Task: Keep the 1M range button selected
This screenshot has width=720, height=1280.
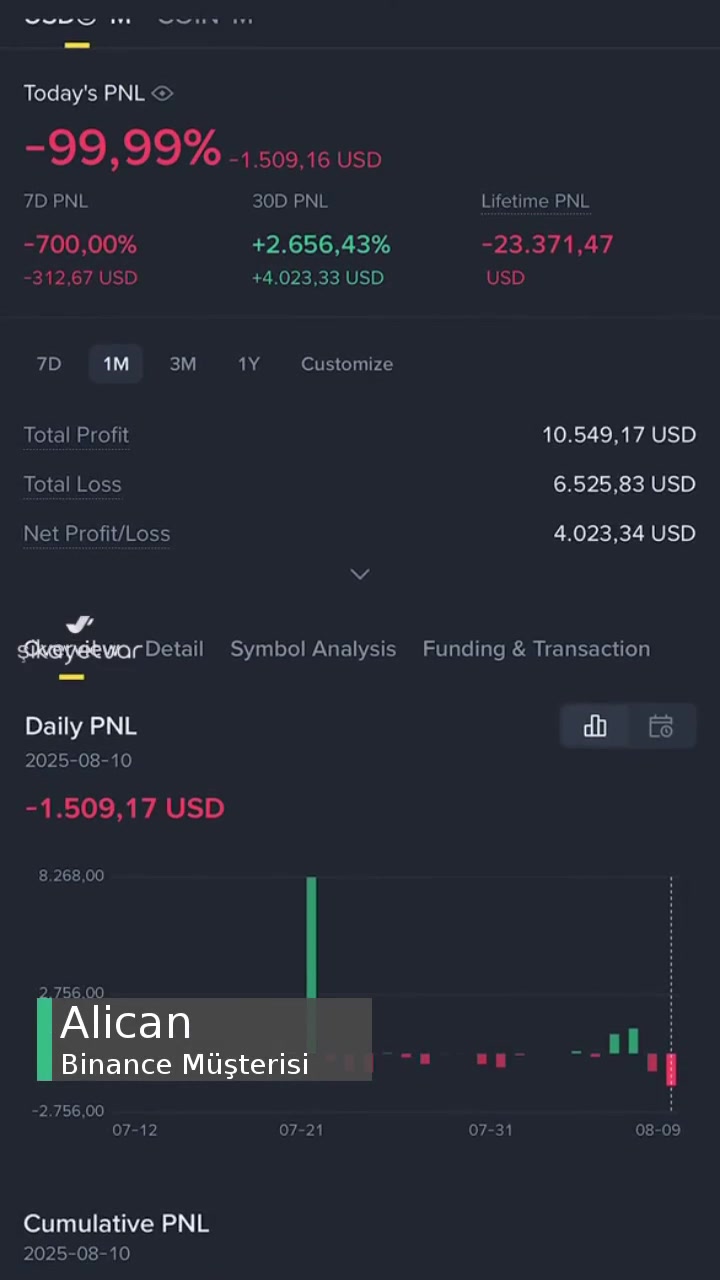Action: 116,364
